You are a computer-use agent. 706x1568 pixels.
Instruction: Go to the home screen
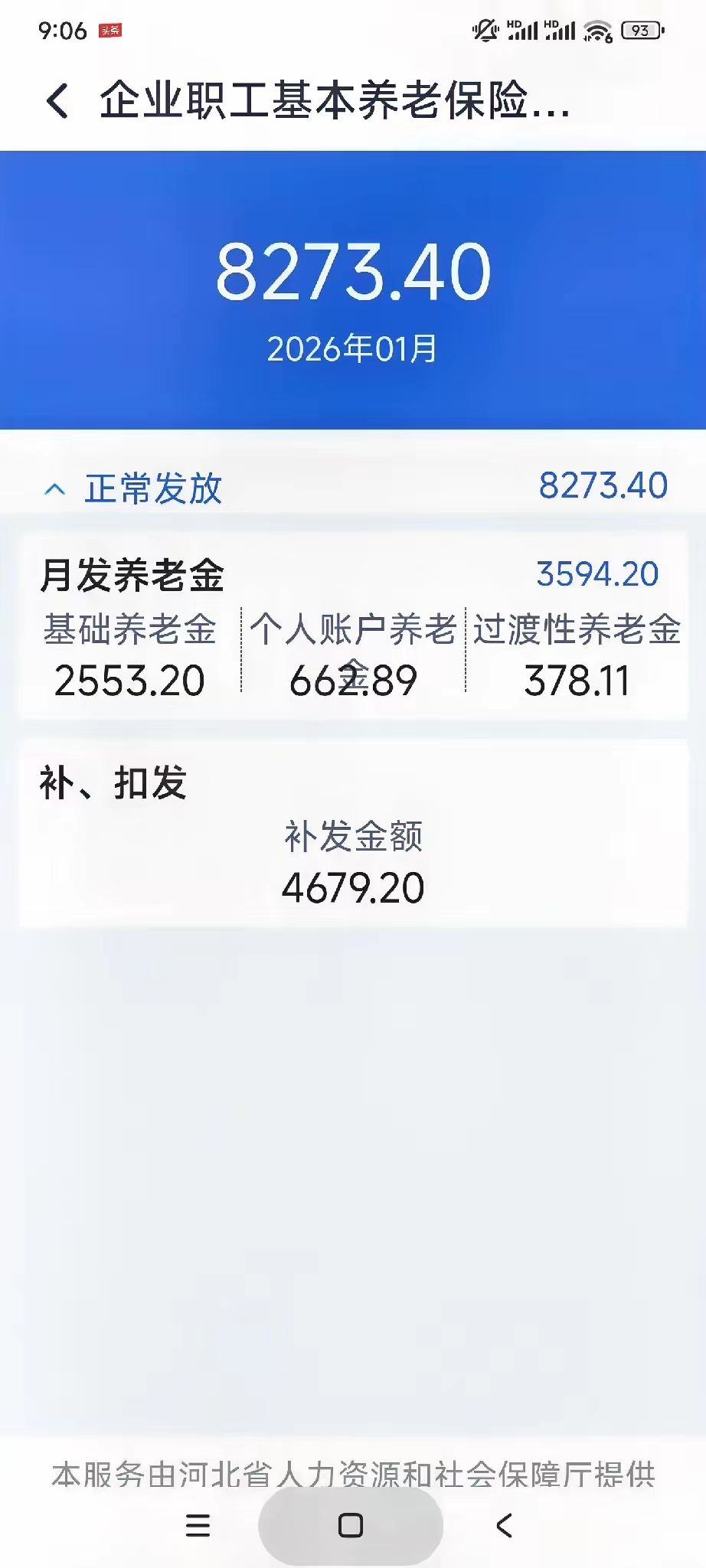(x=351, y=1525)
